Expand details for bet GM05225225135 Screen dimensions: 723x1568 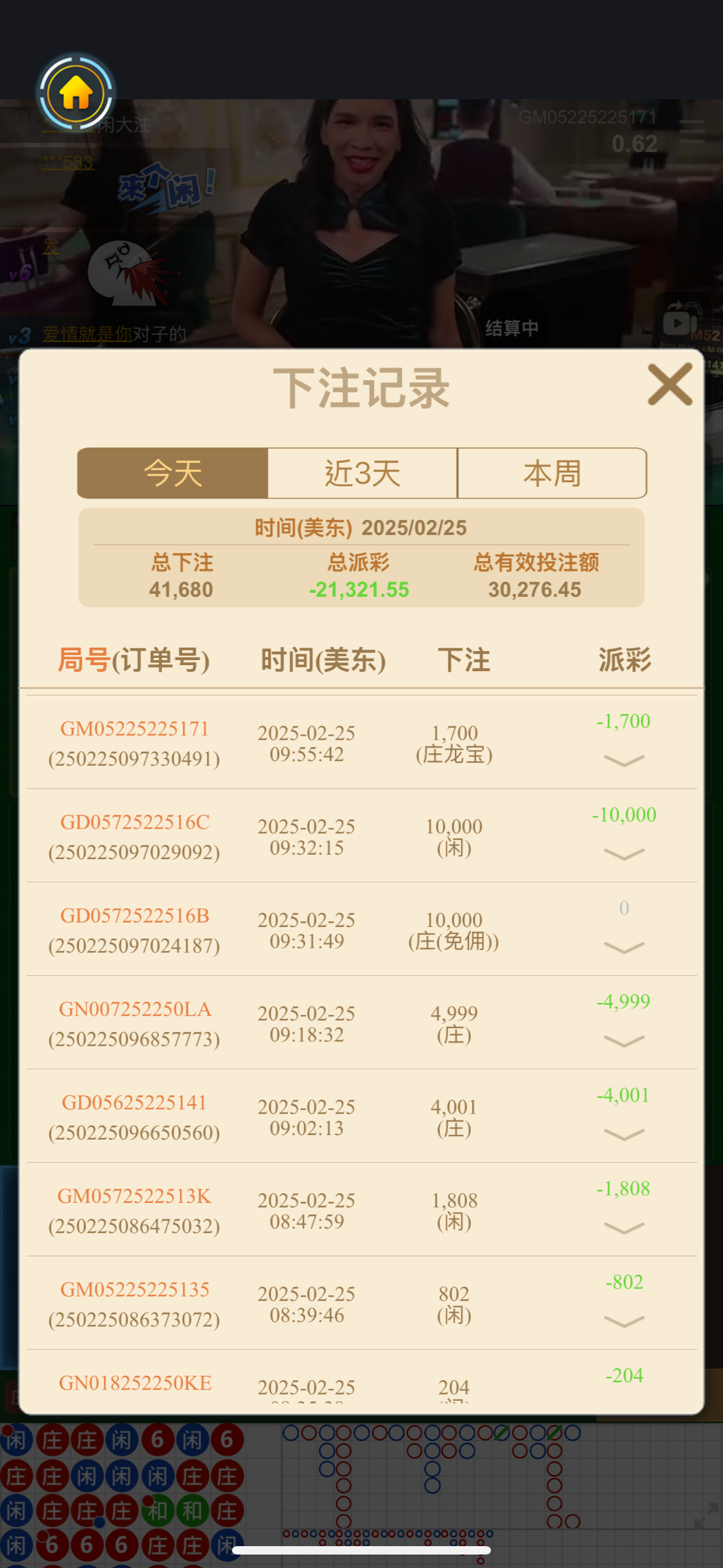click(x=623, y=1321)
